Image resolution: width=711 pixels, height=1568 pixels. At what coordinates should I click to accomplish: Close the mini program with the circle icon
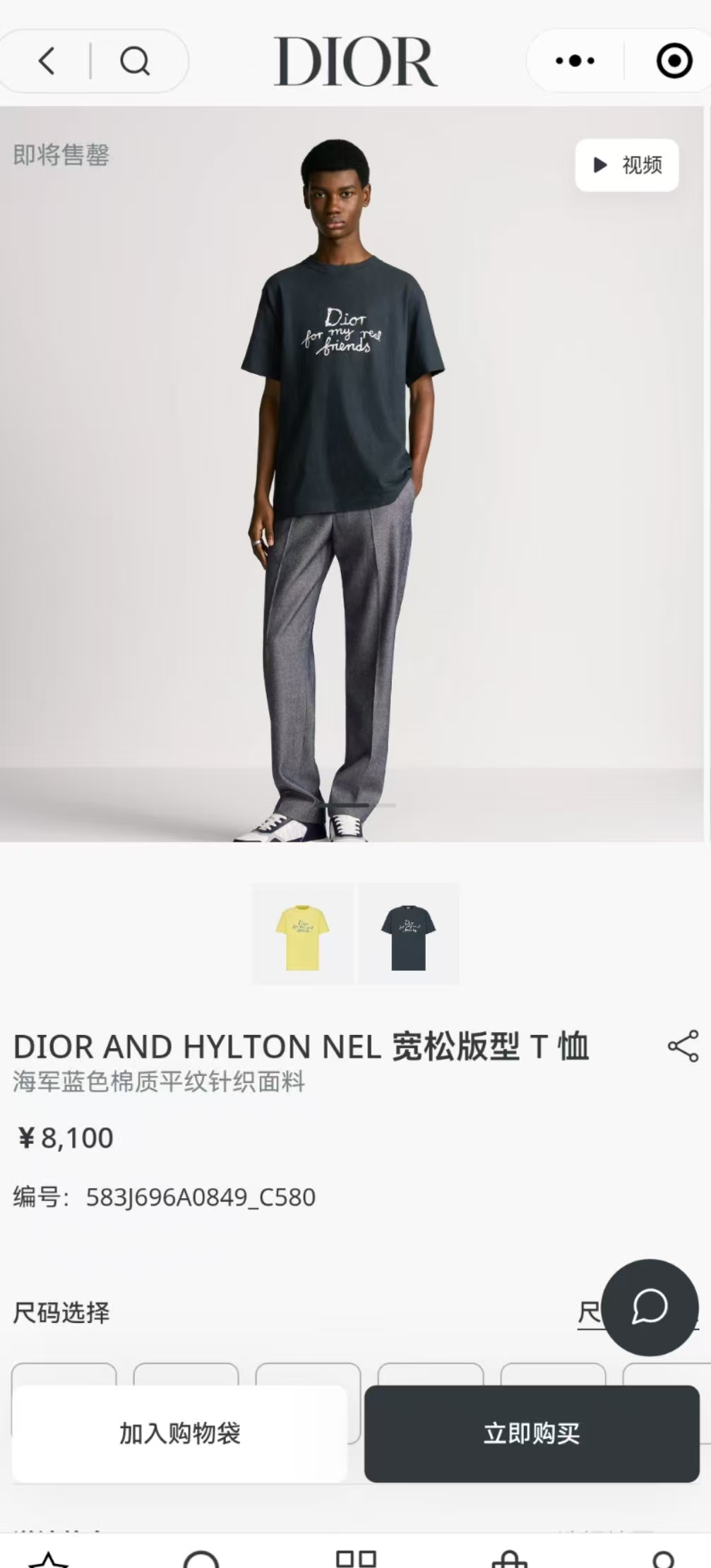(x=674, y=61)
